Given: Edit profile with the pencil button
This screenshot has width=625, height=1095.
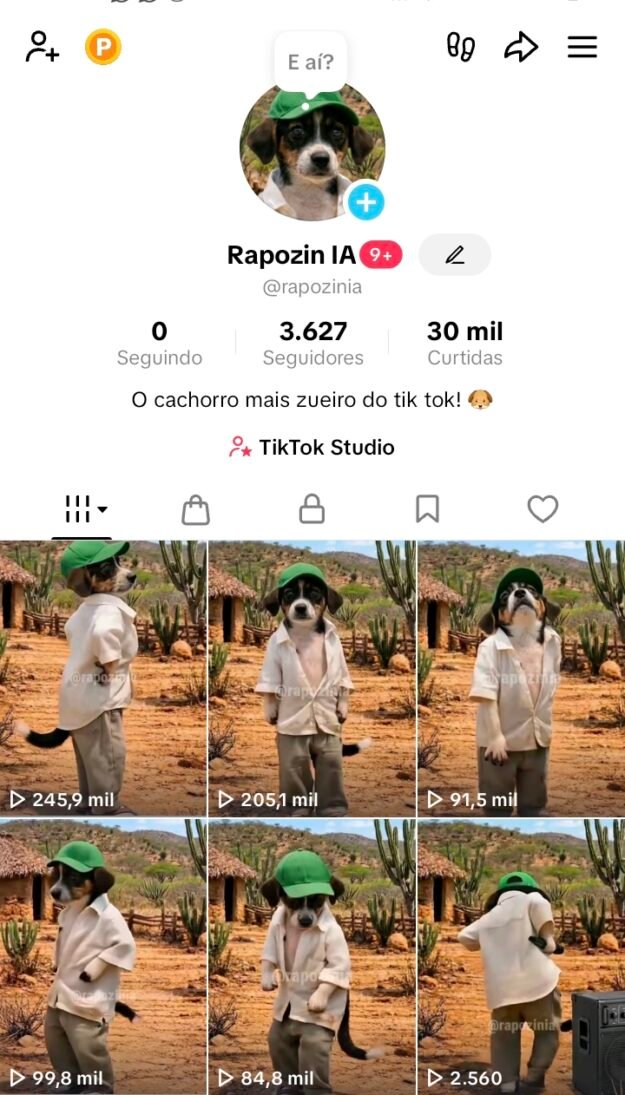Looking at the screenshot, I should point(455,255).
